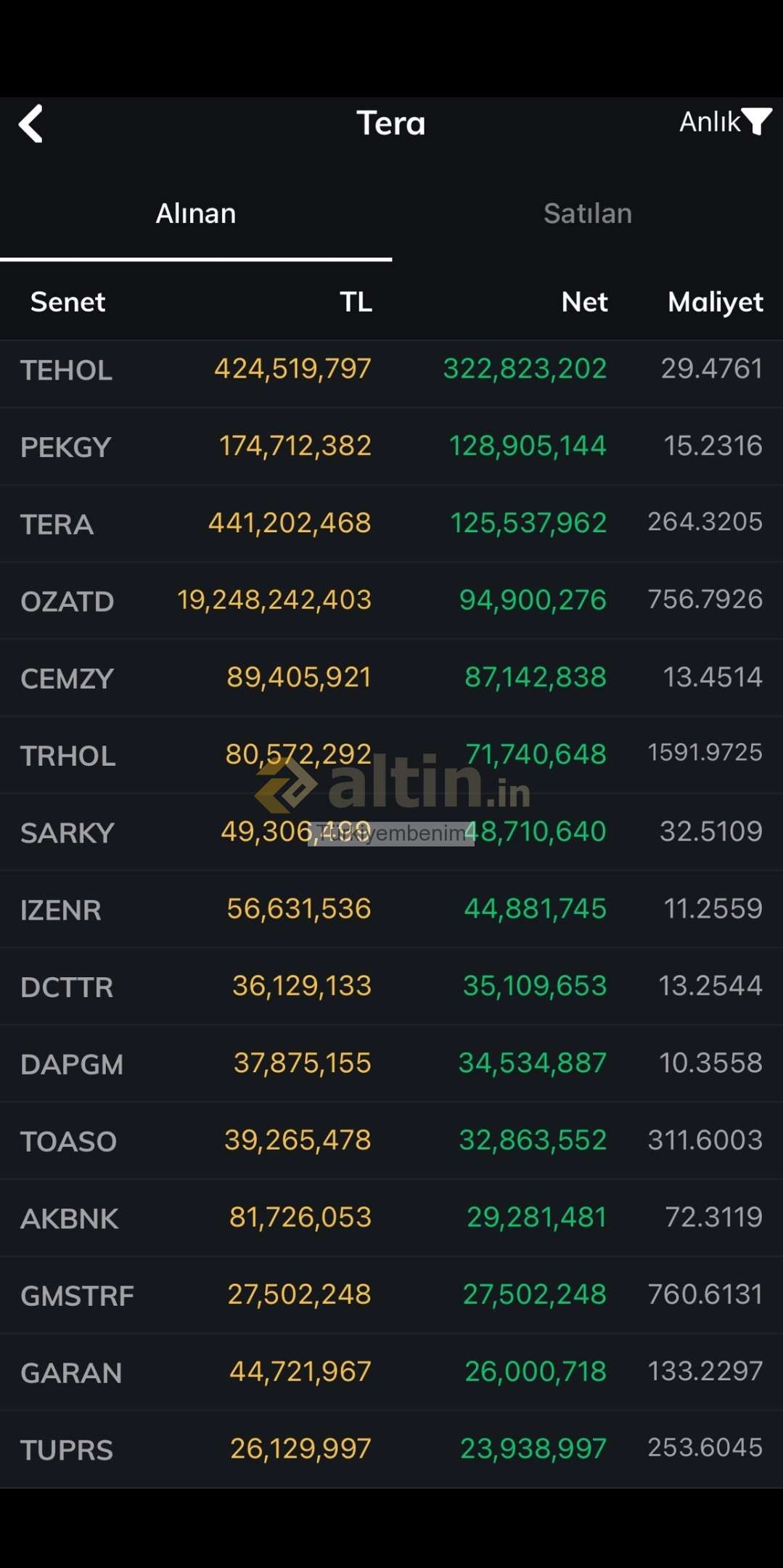
Task: Open the OZATD stock row
Action: 391,601
